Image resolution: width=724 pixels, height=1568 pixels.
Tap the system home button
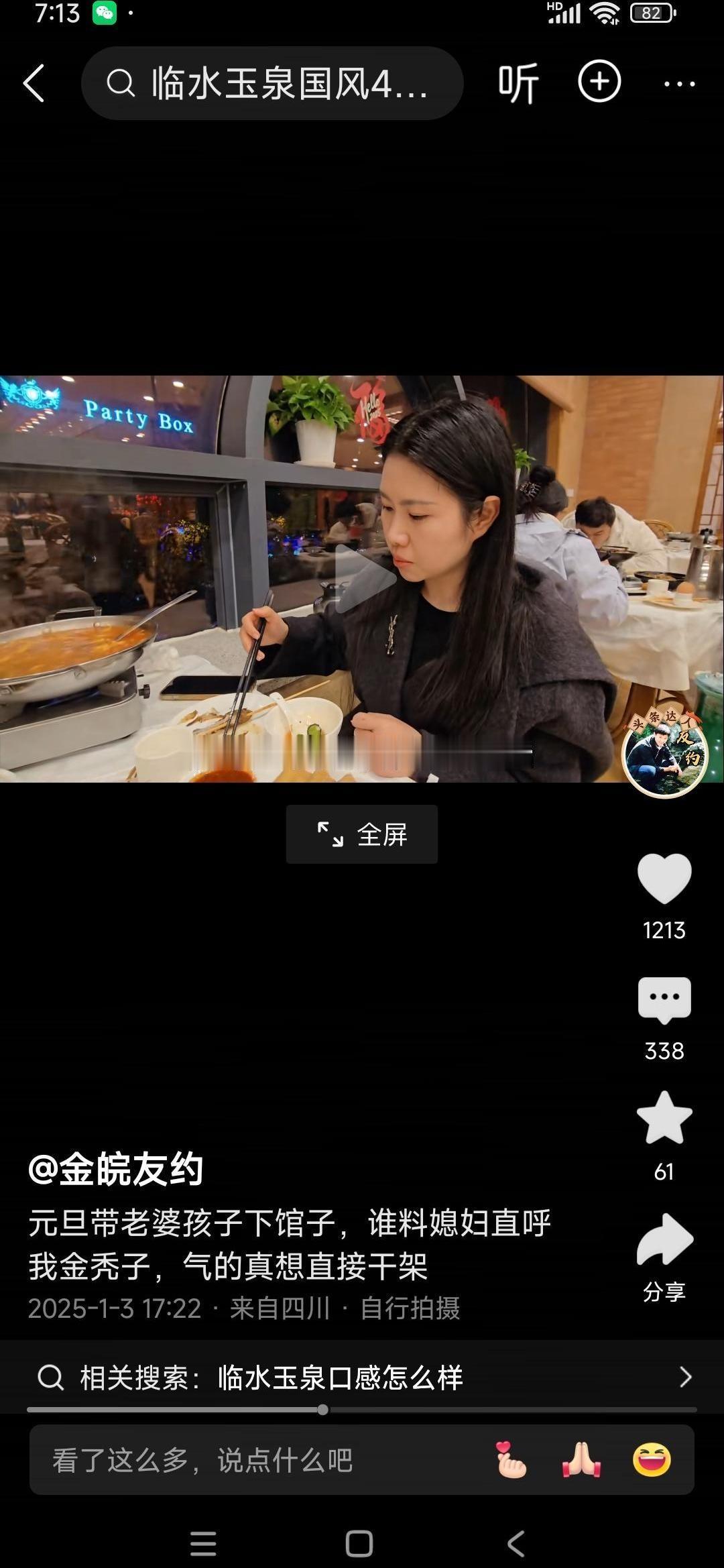pyautogui.click(x=359, y=1543)
